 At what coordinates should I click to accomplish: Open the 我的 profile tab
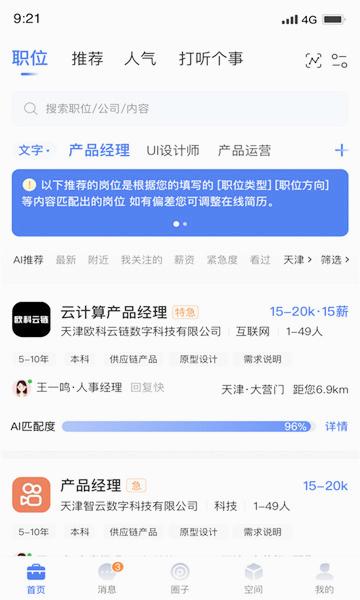click(324, 578)
